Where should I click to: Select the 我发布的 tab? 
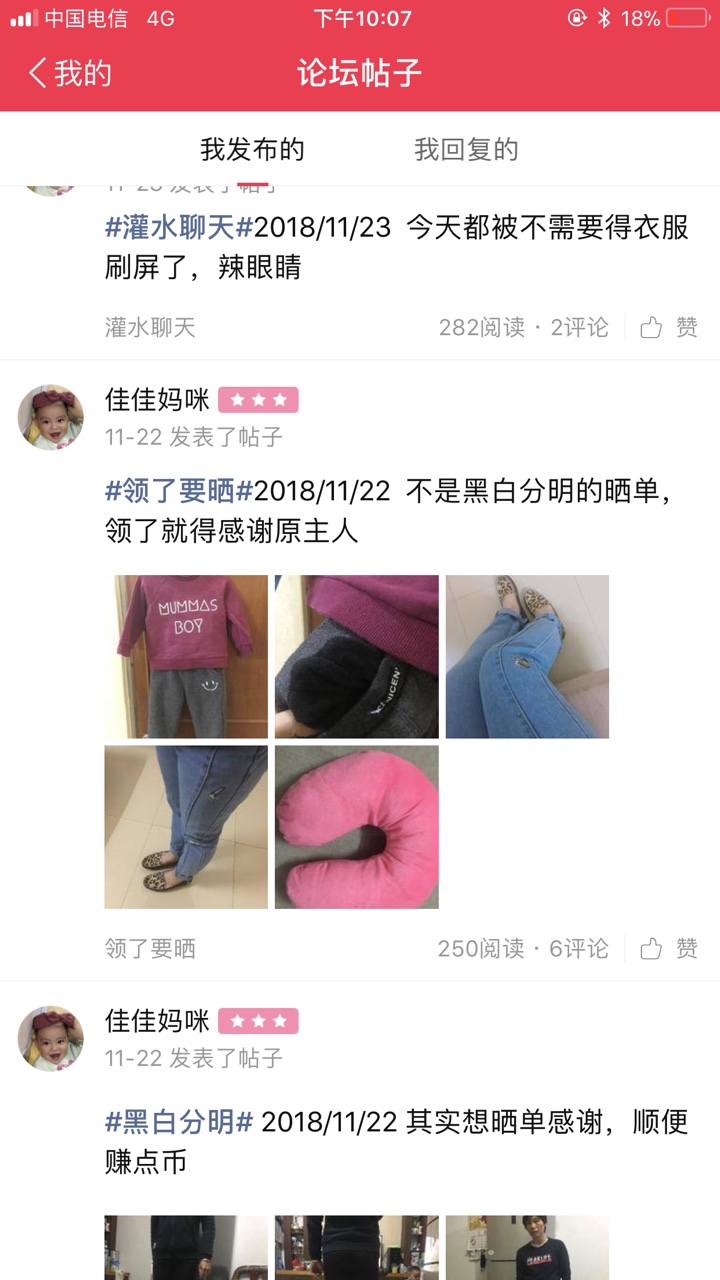pyautogui.click(x=252, y=150)
